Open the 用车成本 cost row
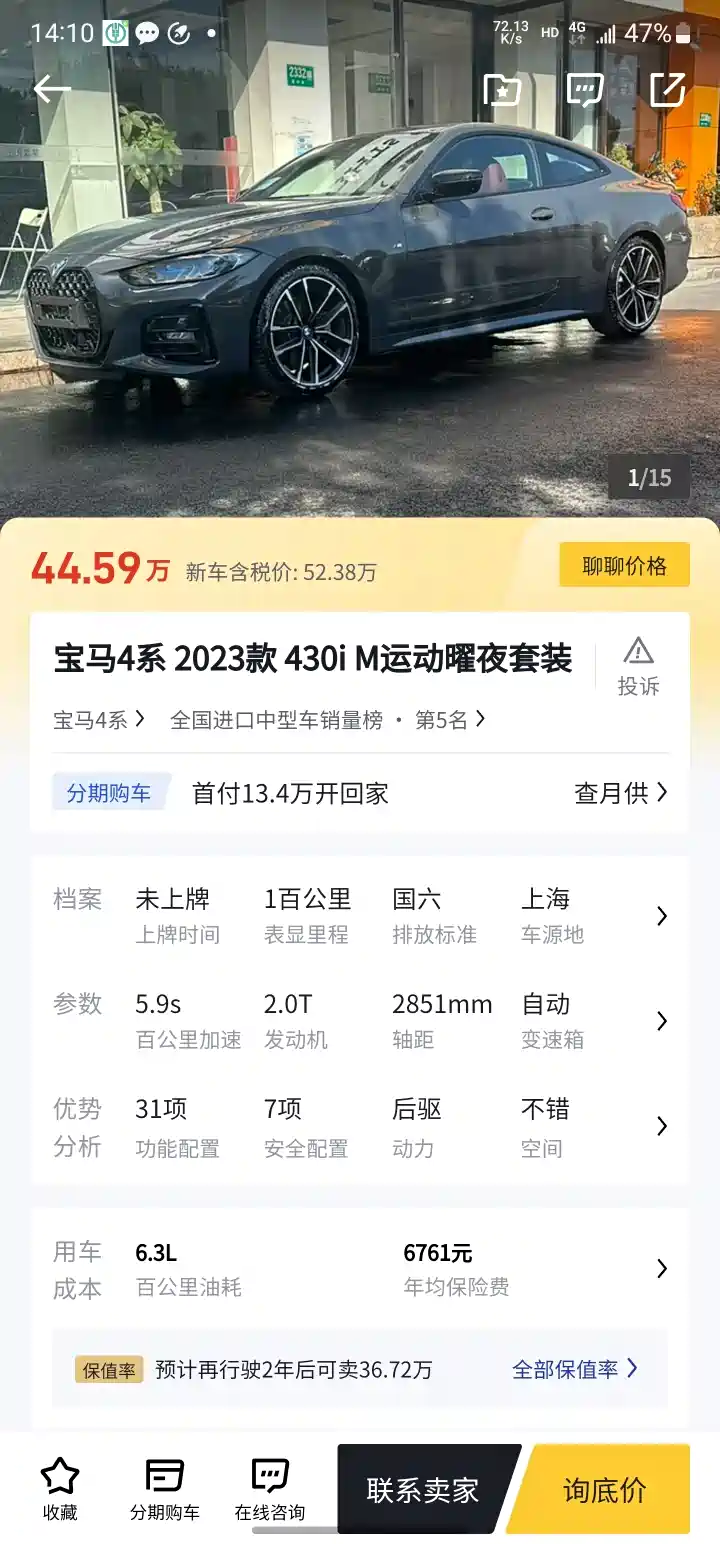Viewport: 720px width, 1544px height. click(x=660, y=1268)
